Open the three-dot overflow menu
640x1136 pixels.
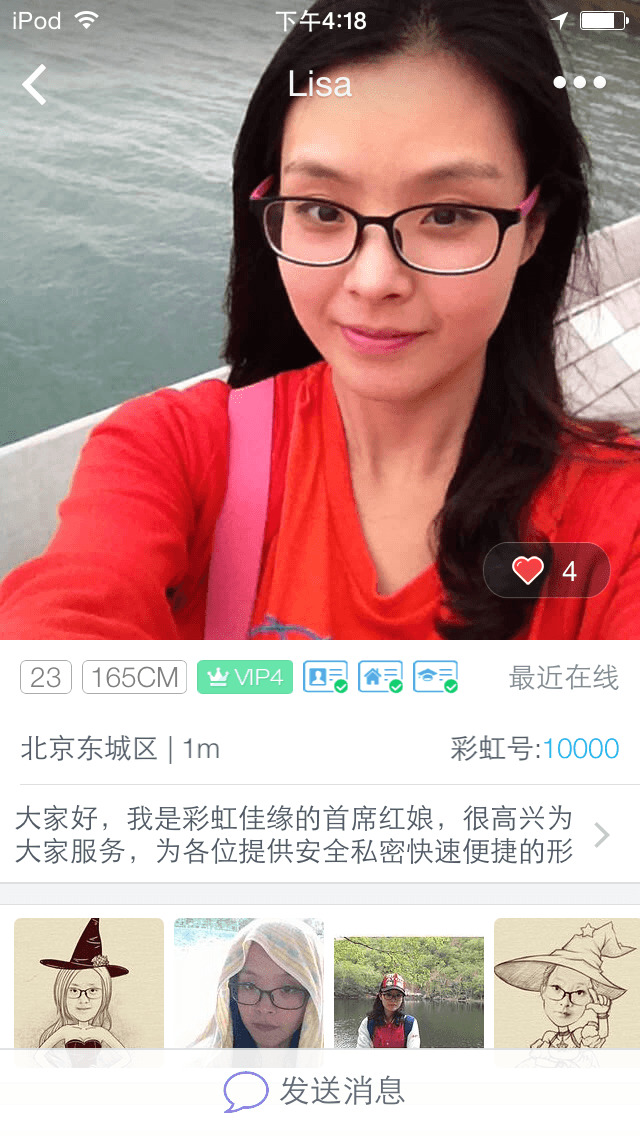click(580, 83)
